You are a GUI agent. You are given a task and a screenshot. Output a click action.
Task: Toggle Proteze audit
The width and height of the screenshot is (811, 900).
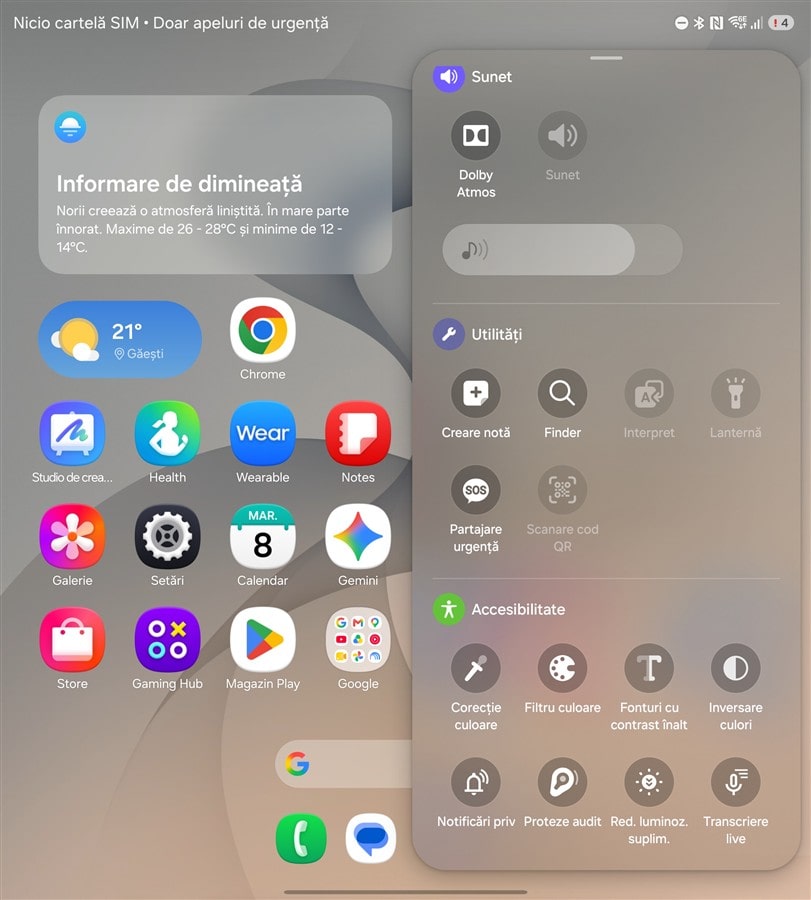[562, 782]
